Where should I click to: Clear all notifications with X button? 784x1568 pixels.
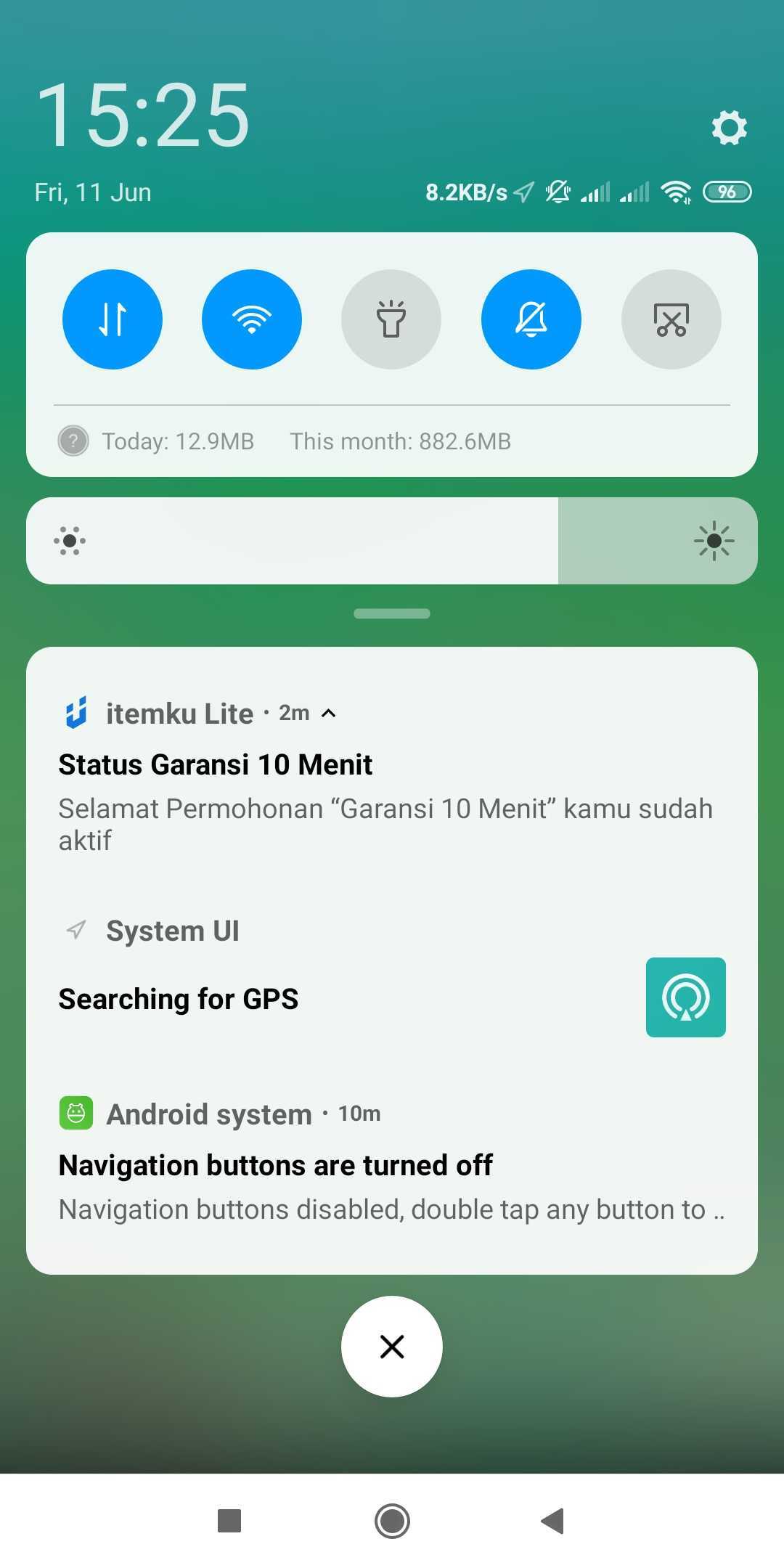coord(392,1347)
